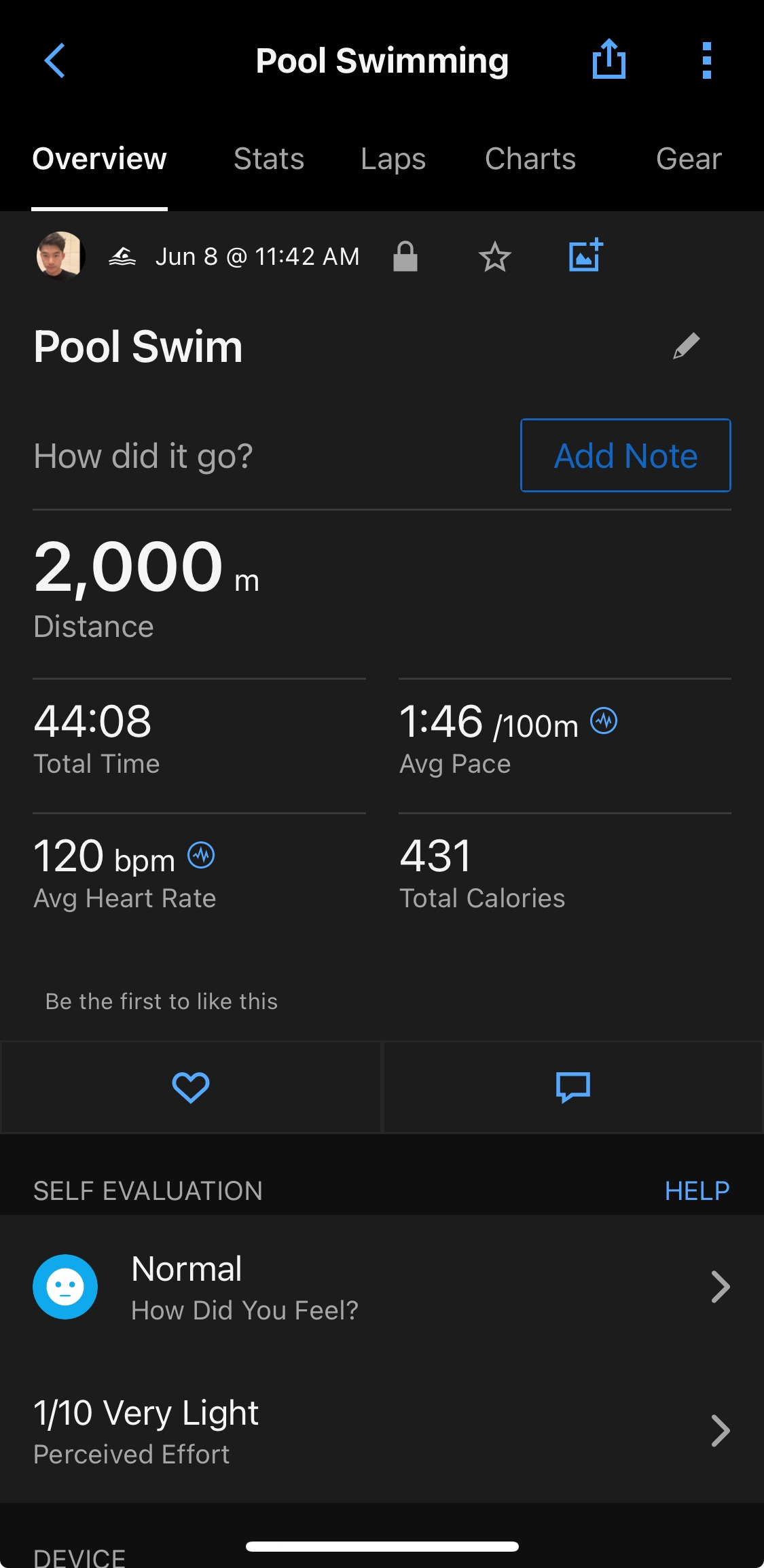This screenshot has width=764, height=1568.
Task: Share this pool swimming activity
Action: click(x=608, y=60)
